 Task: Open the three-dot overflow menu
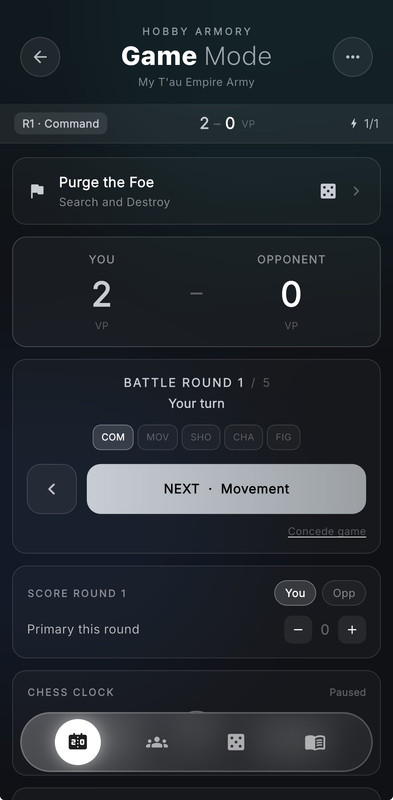(x=353, y=57)
